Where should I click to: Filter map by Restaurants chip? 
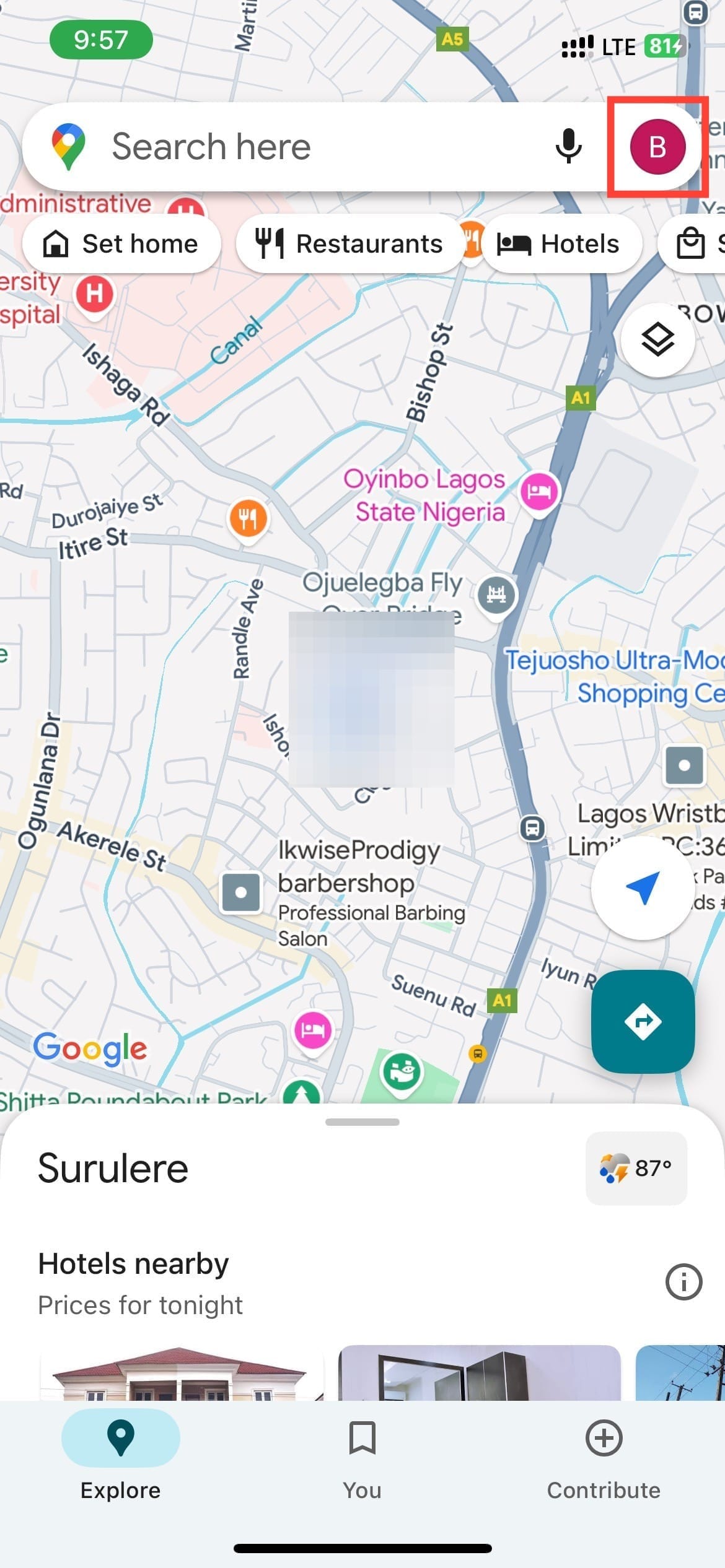(349, 243)
